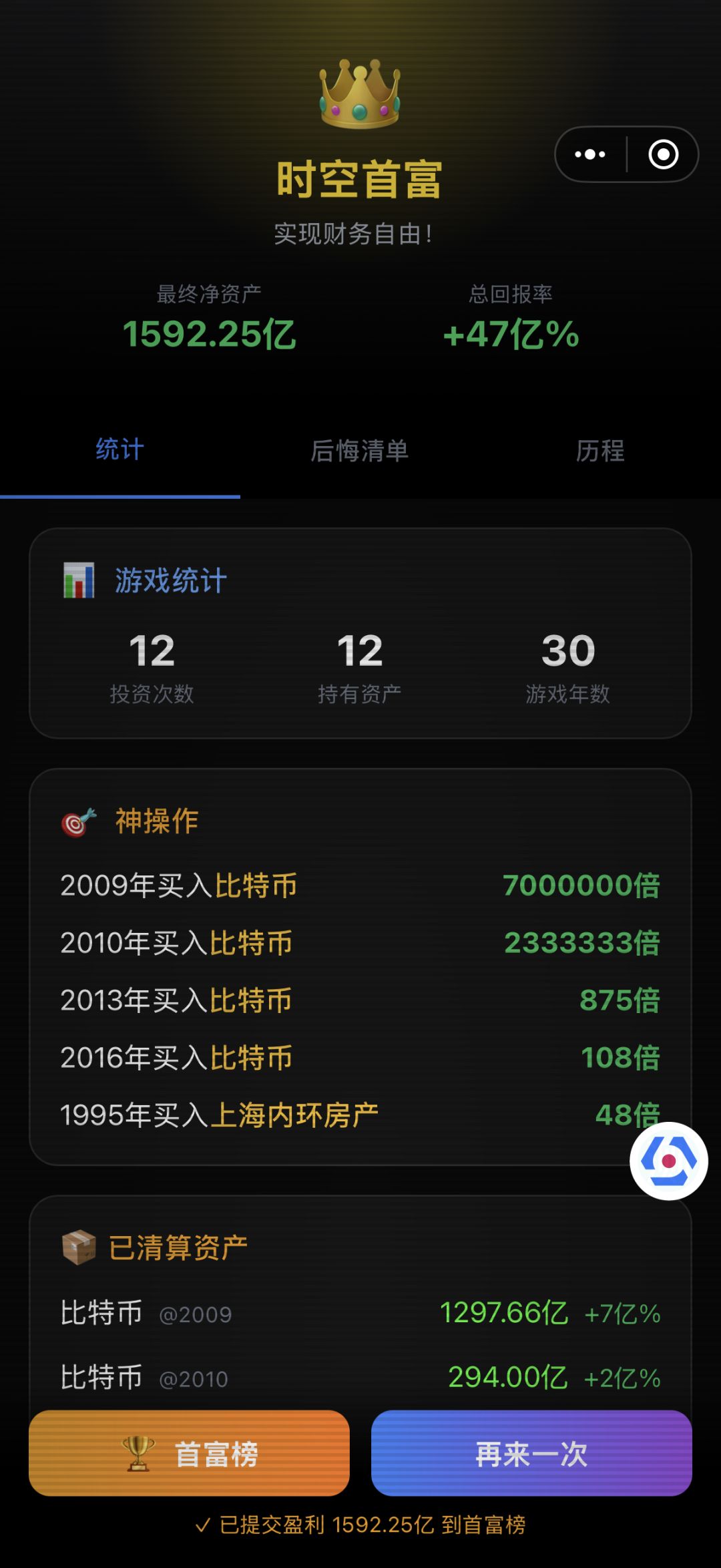
Task: Switch to the 后悔清单 tab
Action: 361,451
